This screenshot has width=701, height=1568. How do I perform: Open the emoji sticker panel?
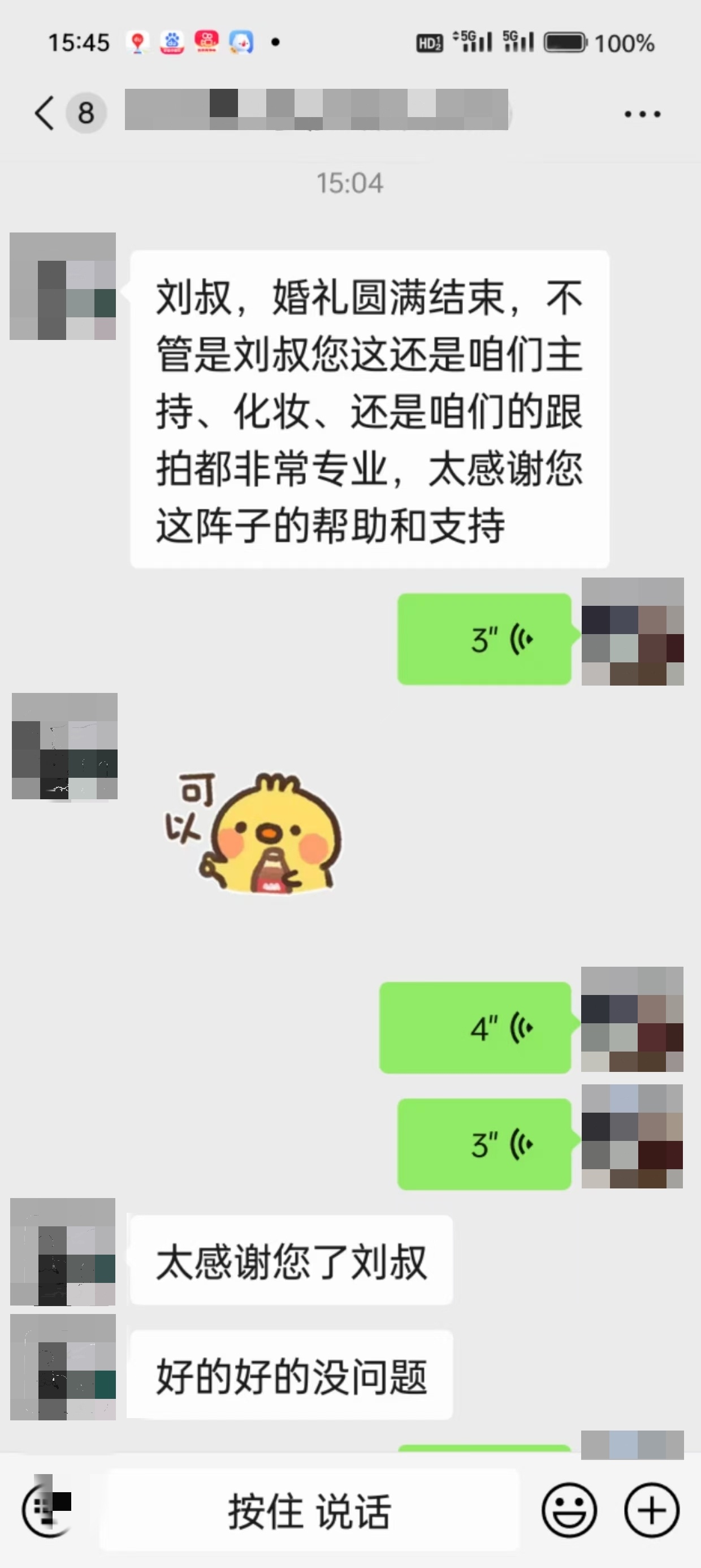click(570, 1511)
